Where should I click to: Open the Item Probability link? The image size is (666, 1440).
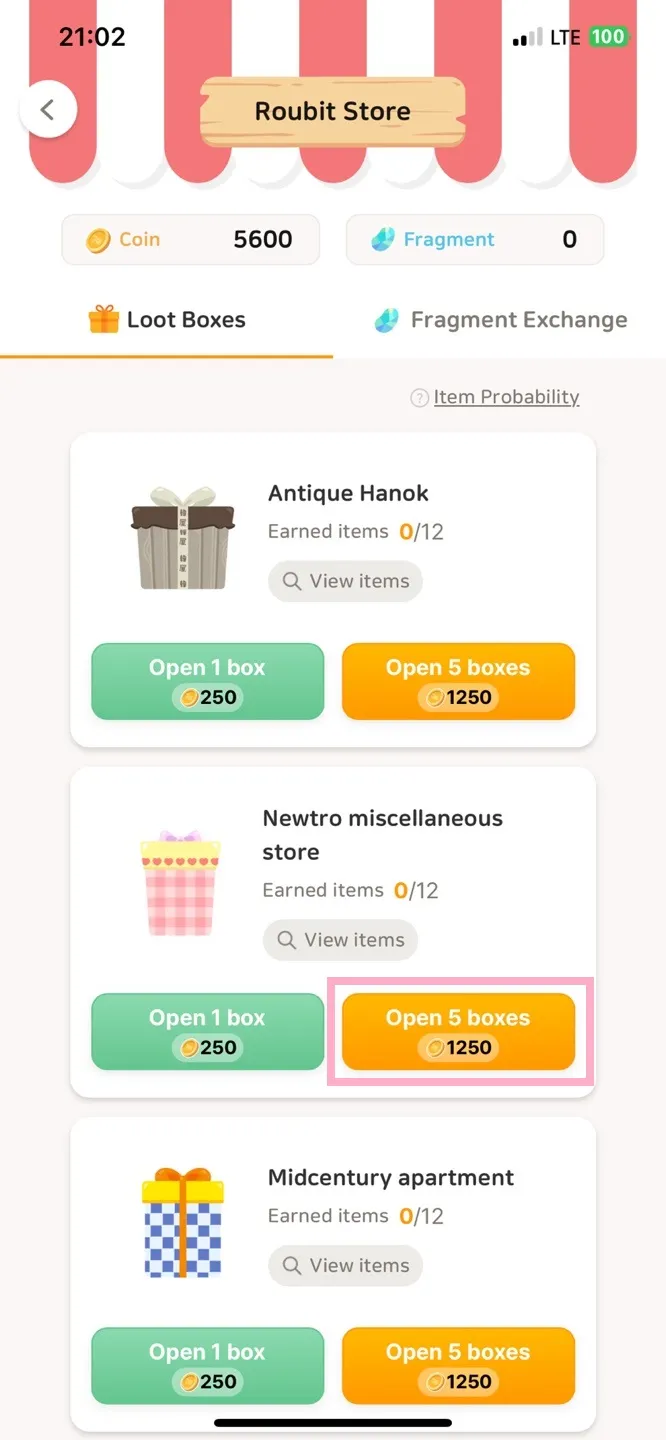(505, 397)
